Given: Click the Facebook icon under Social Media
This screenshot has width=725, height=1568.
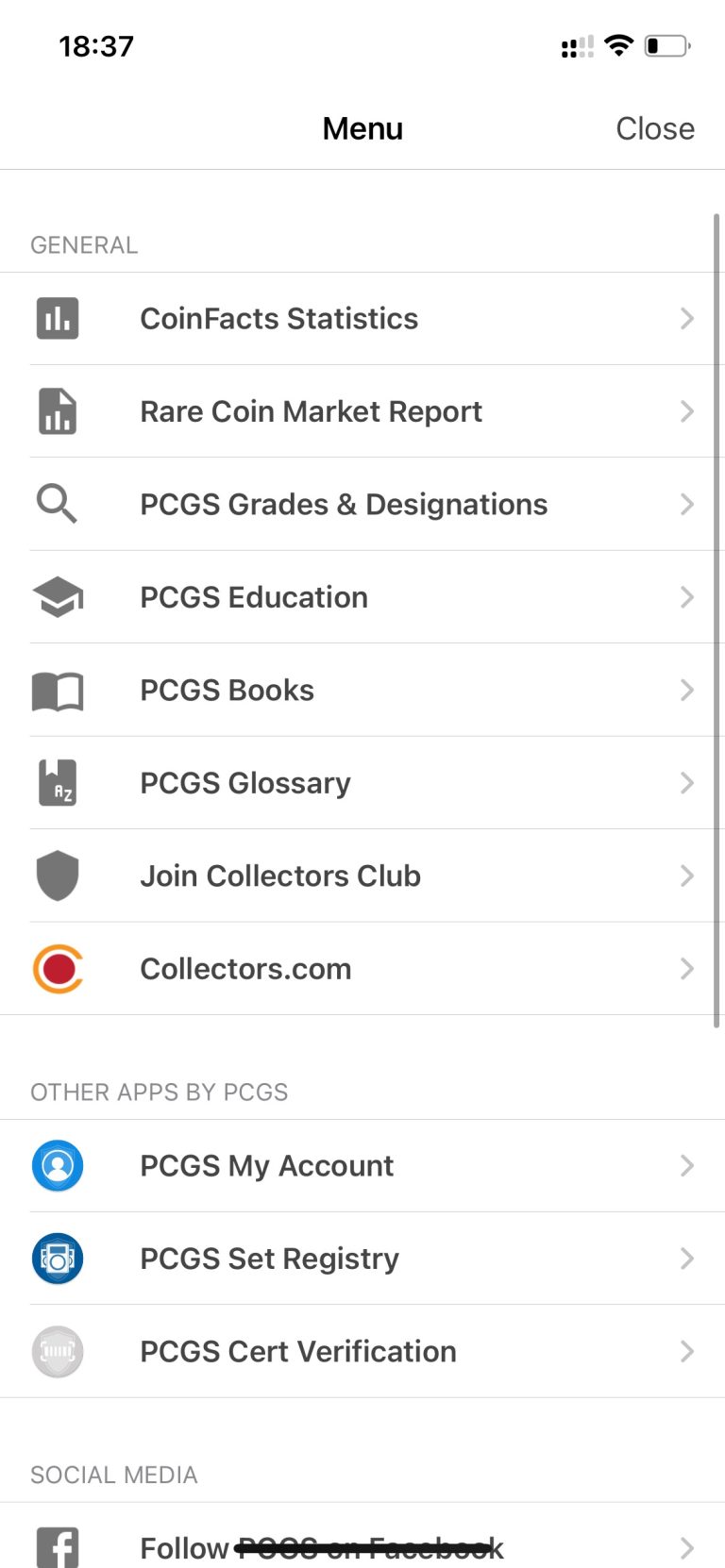Looking at the screenshot, I should [58, 1546].
